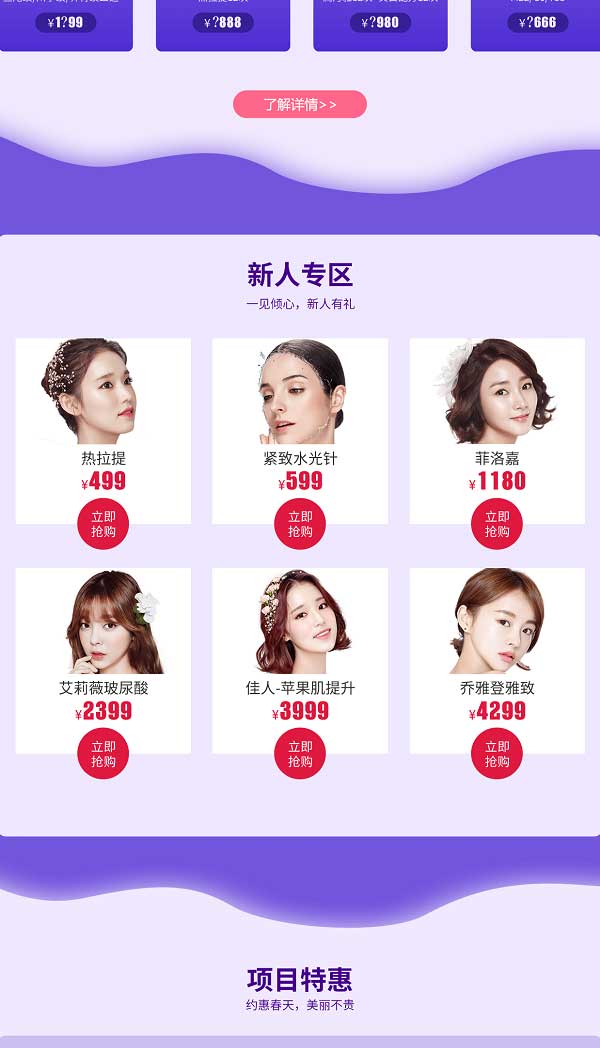Screen dimensions: 600x1048
Task: Open the 紧致水光针 product card
Action: 300,410
